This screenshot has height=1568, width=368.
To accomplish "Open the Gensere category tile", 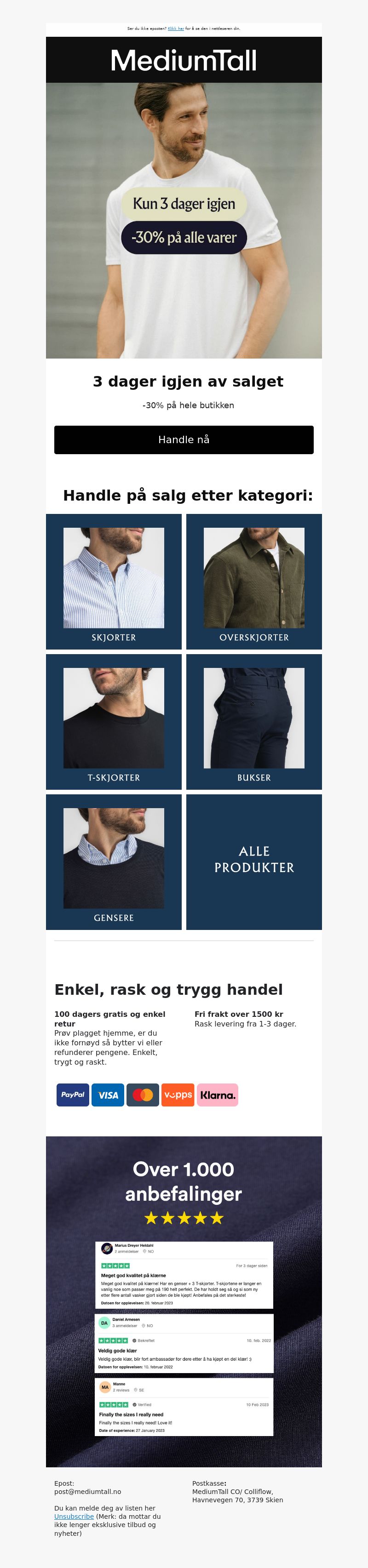I will coord(114,861).
